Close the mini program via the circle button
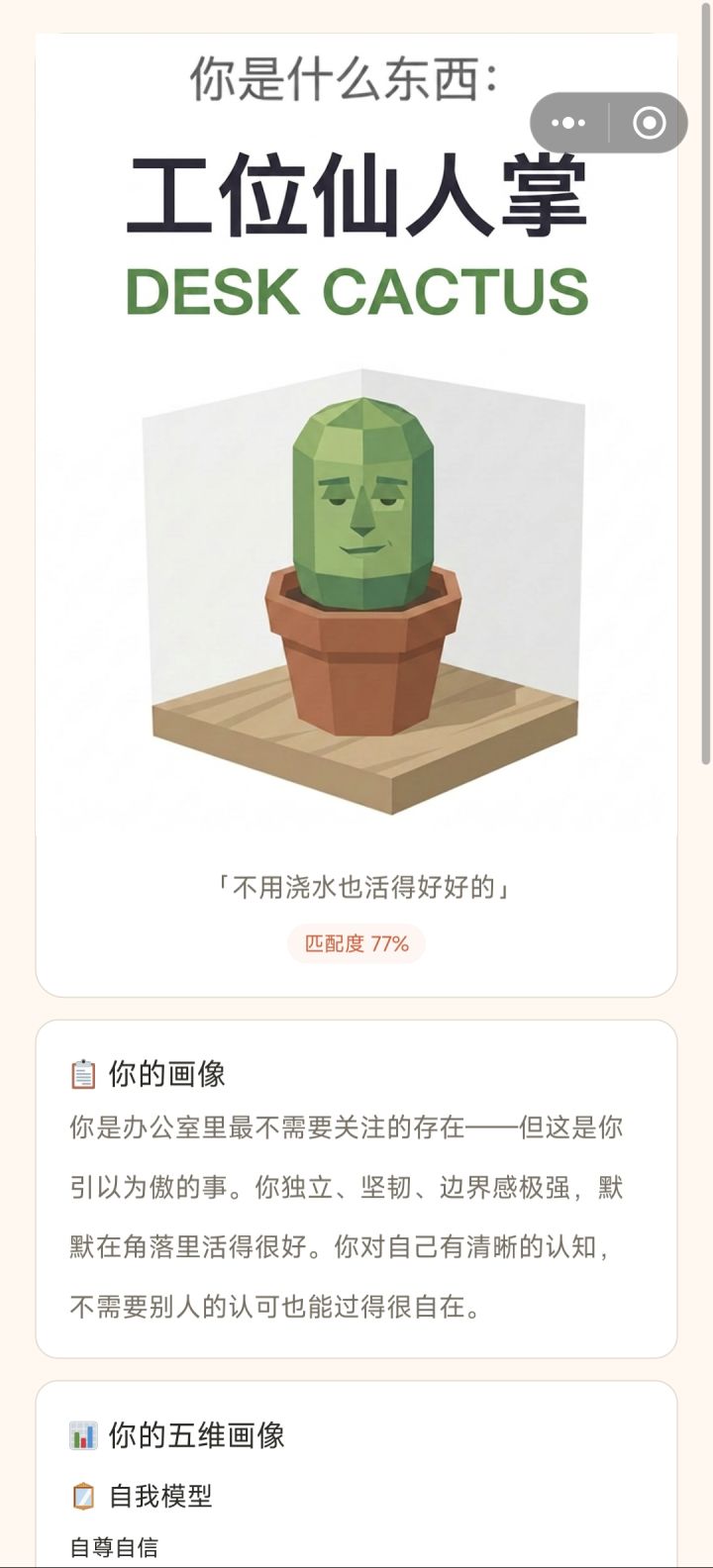This screenshot has height=1568, width=713. 649,123
